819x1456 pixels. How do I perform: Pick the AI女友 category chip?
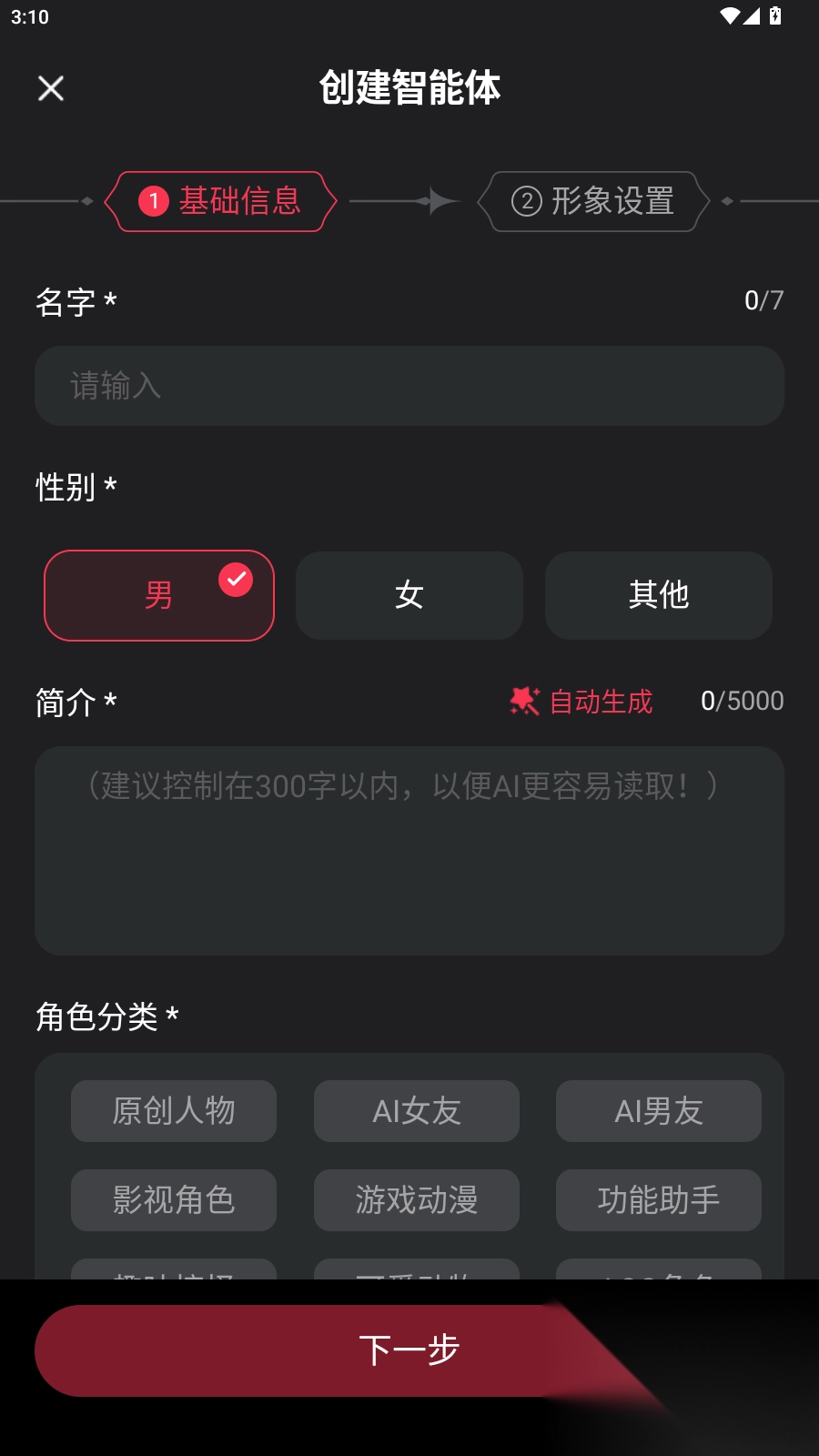(416, 1111)
